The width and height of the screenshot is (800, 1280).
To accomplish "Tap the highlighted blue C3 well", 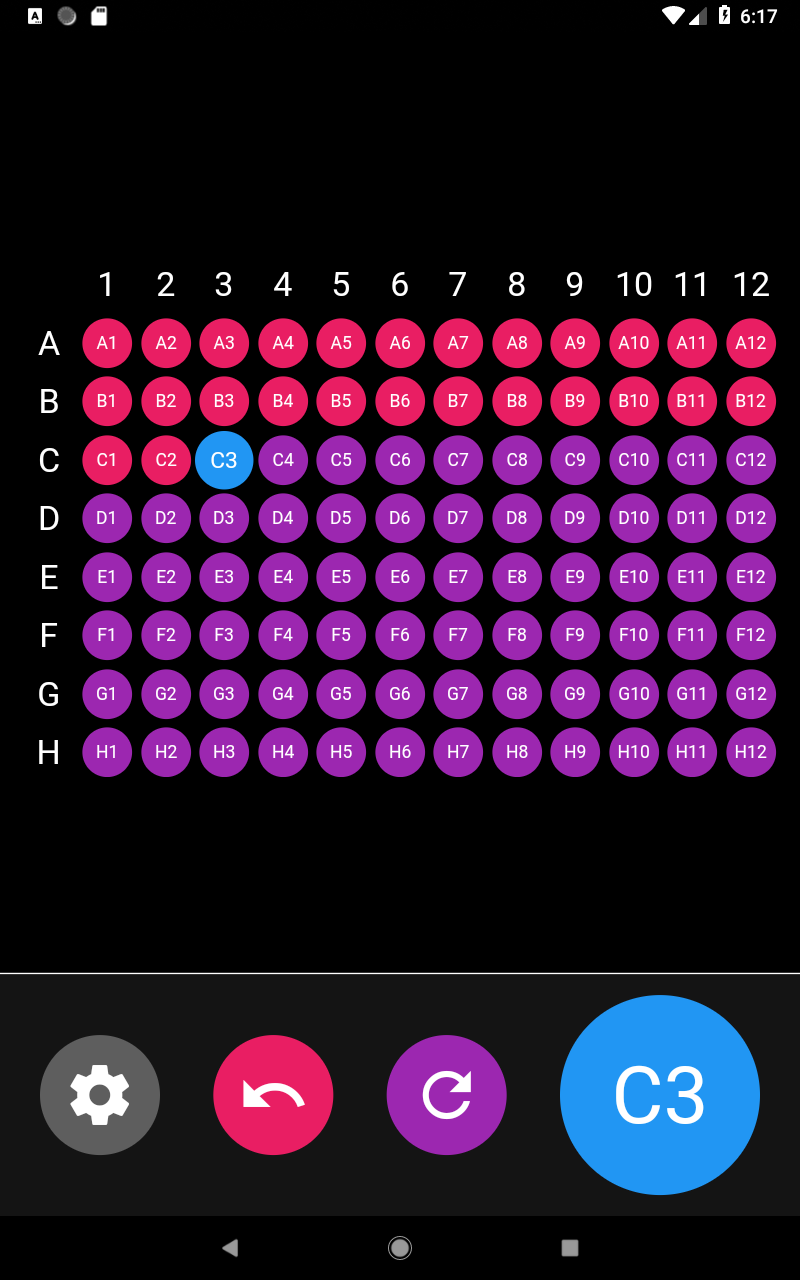I will (x=224, y=460).
